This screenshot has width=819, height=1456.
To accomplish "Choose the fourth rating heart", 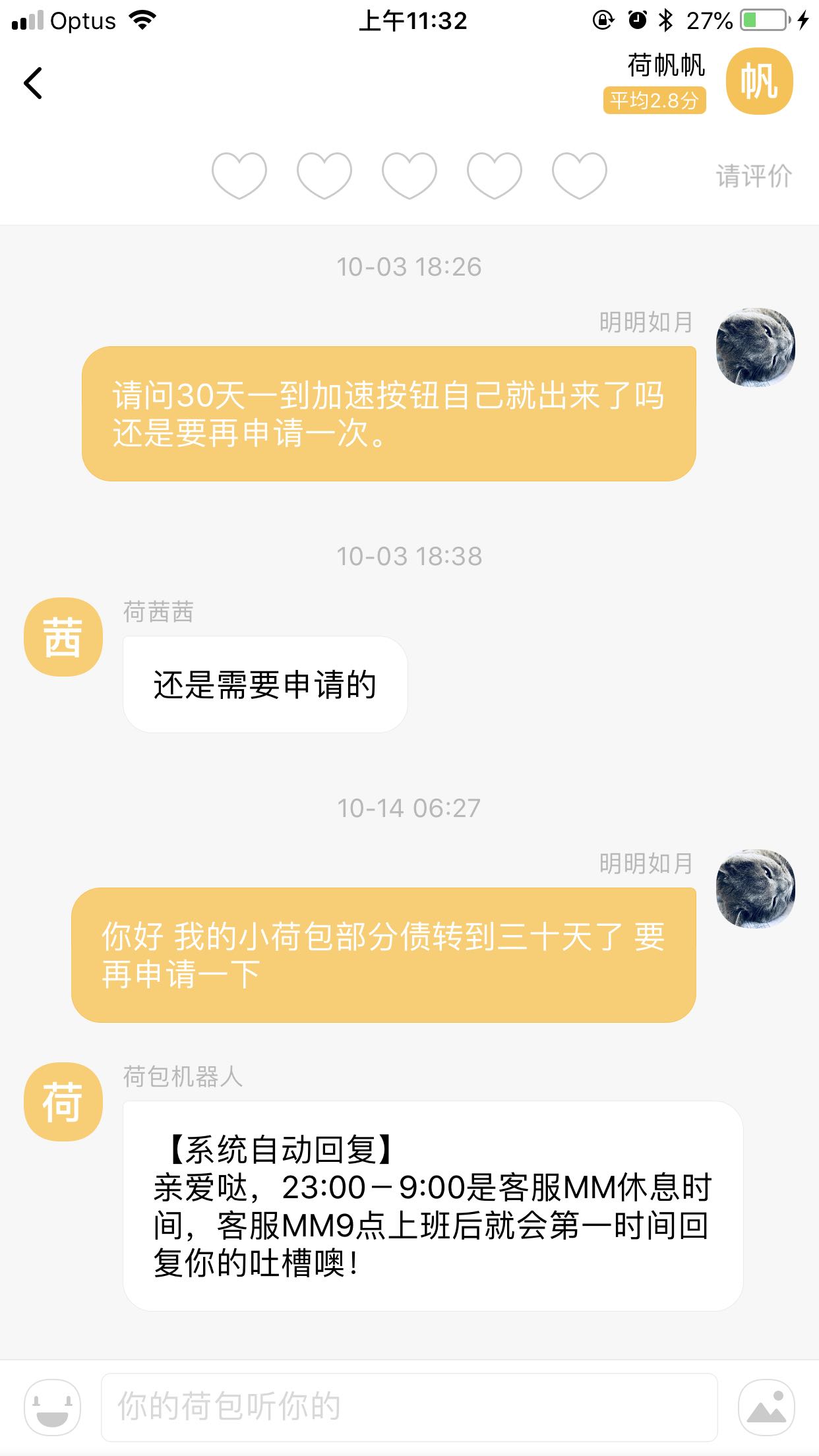I will (x=494, y=175).
